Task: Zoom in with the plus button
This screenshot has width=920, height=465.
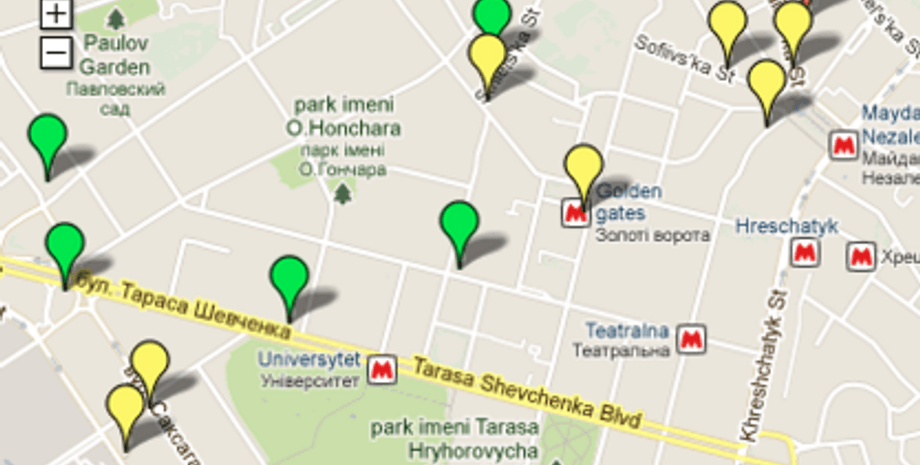Action: coord(57,14)
